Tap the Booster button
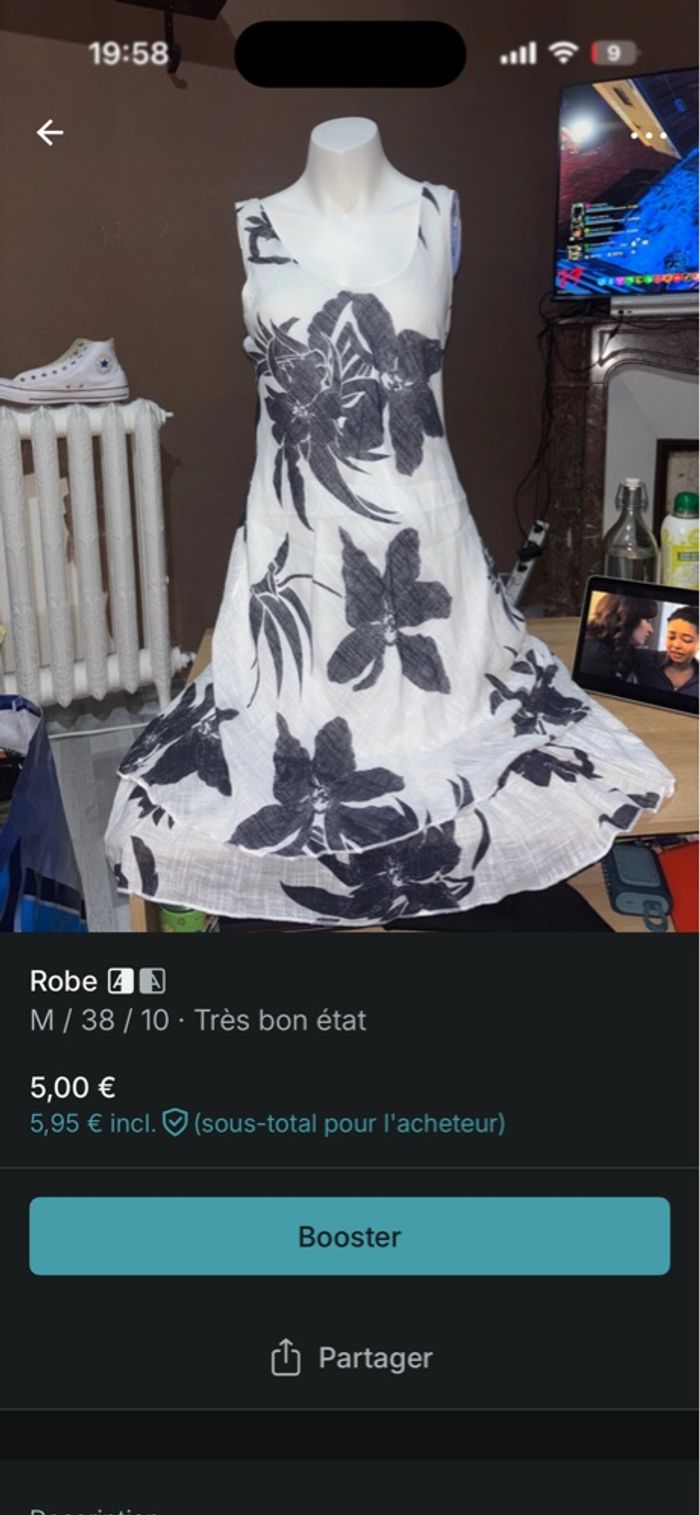 [x=349, y=1236]
